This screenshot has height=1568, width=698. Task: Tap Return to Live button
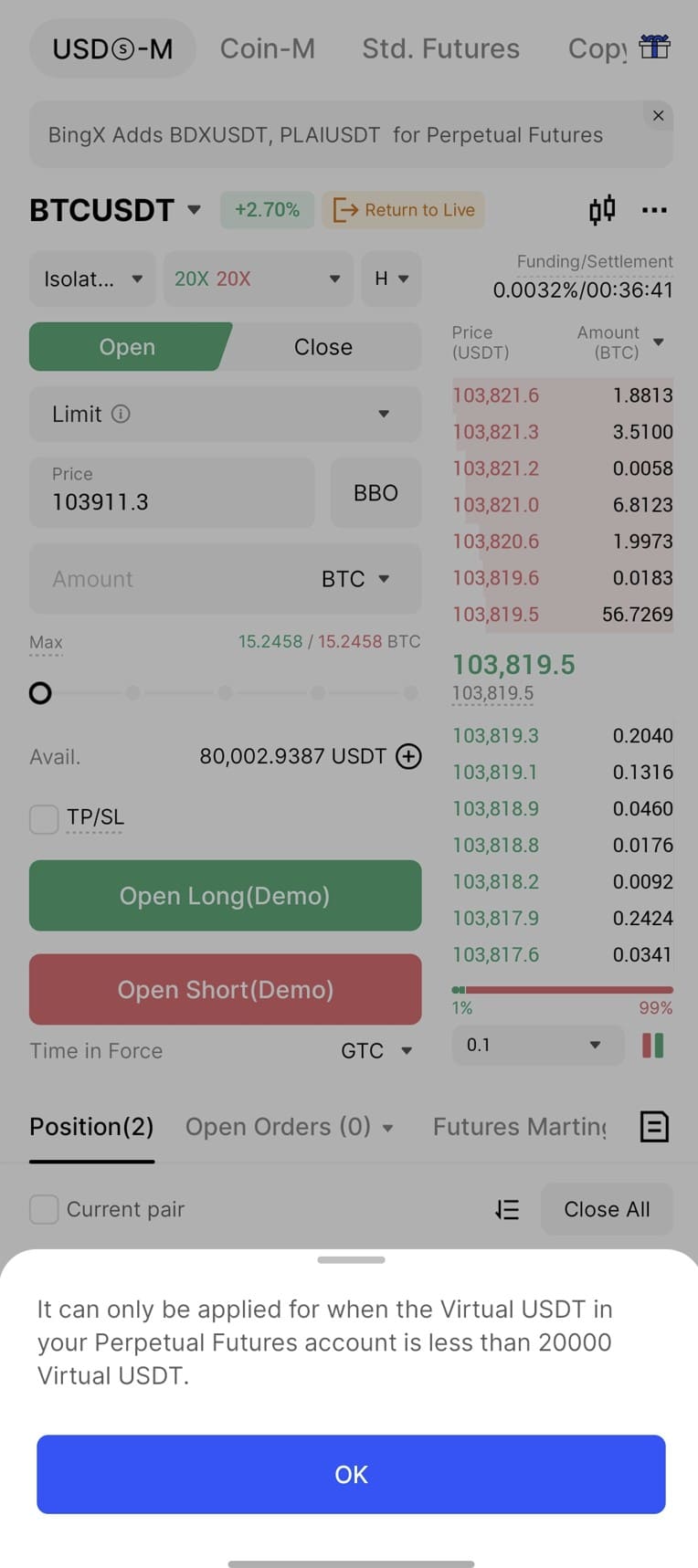click(404, 210)
